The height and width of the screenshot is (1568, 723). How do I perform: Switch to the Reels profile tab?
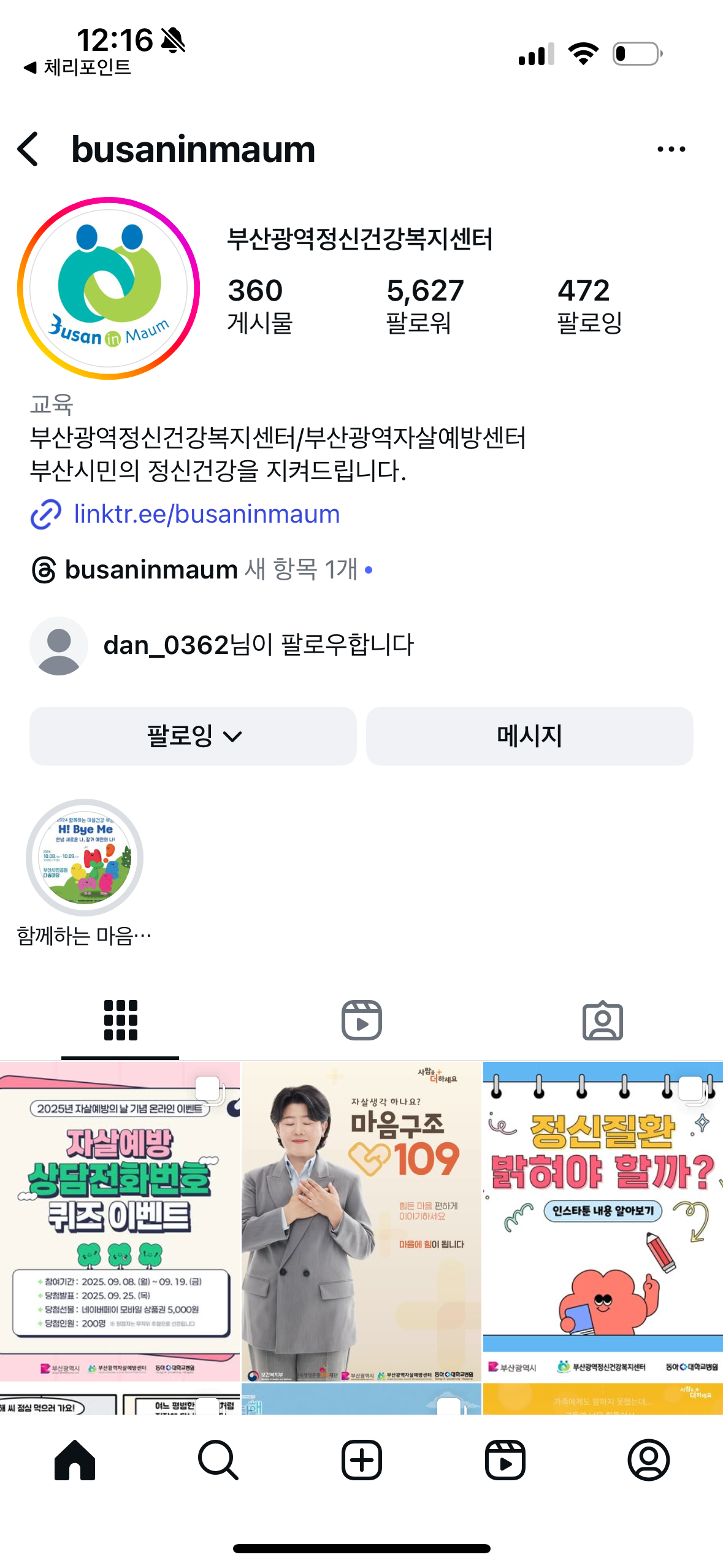361,1020
